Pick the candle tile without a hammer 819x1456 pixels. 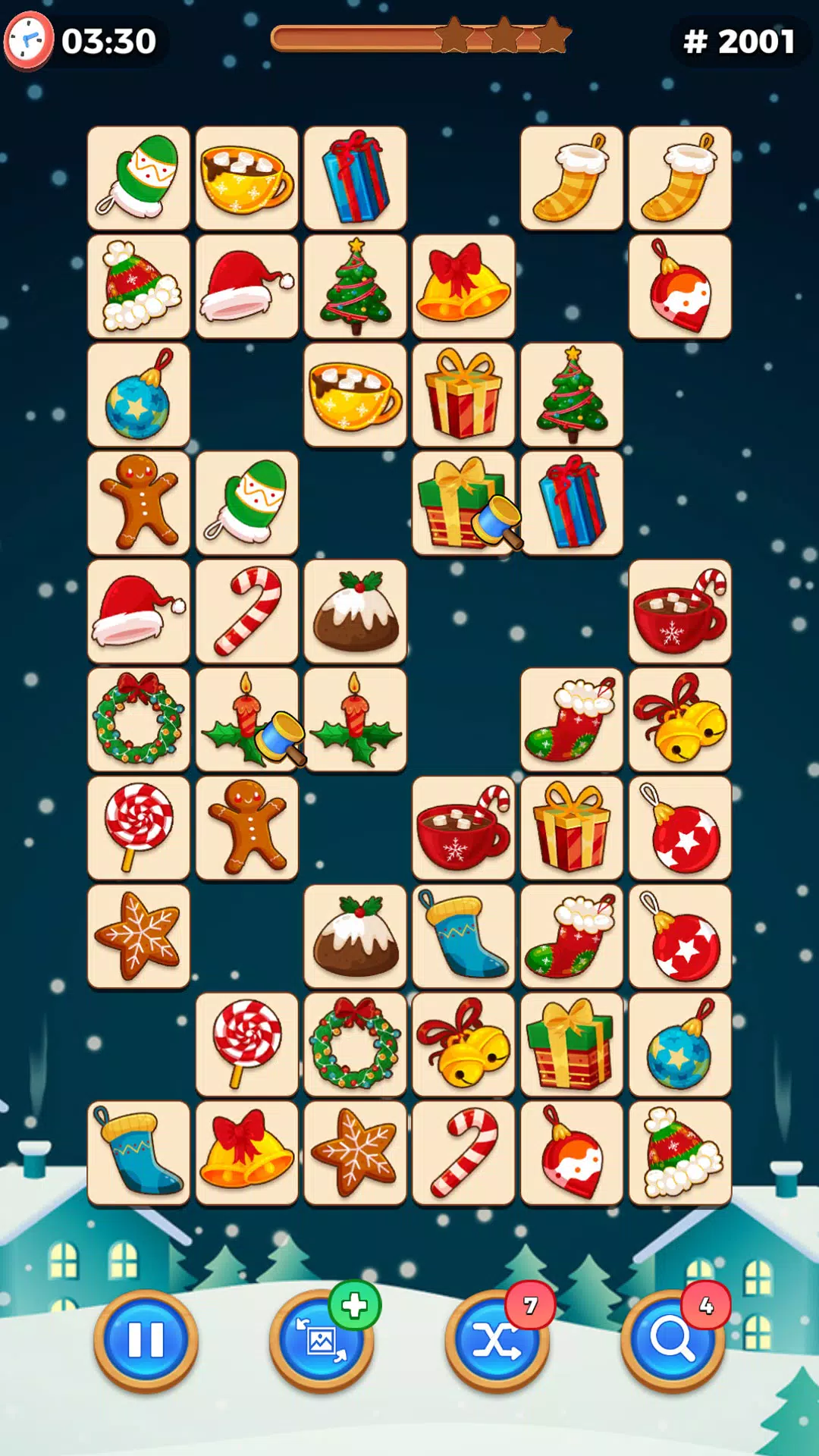coord(355,720)
